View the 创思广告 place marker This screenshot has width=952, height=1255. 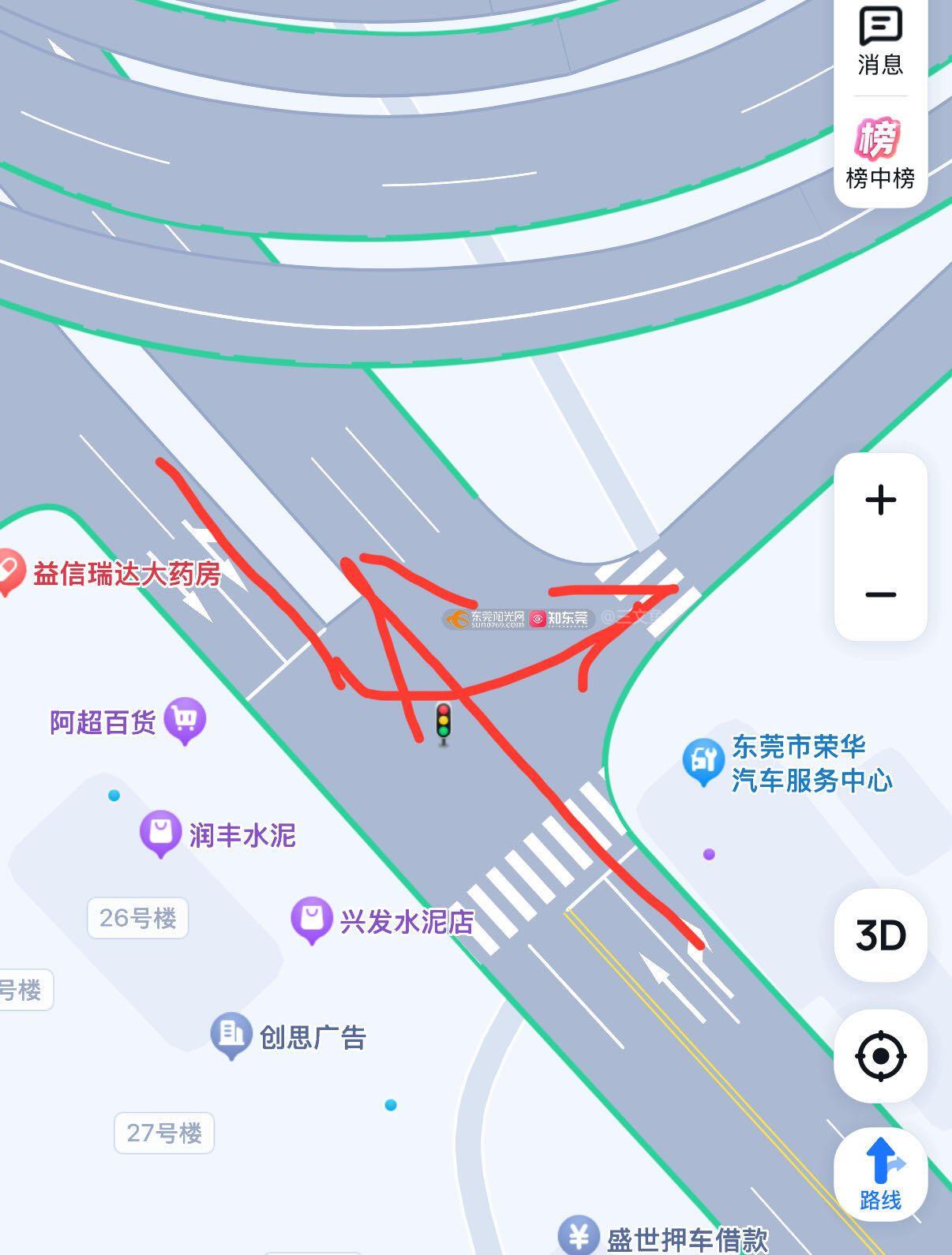(231, 1034)
